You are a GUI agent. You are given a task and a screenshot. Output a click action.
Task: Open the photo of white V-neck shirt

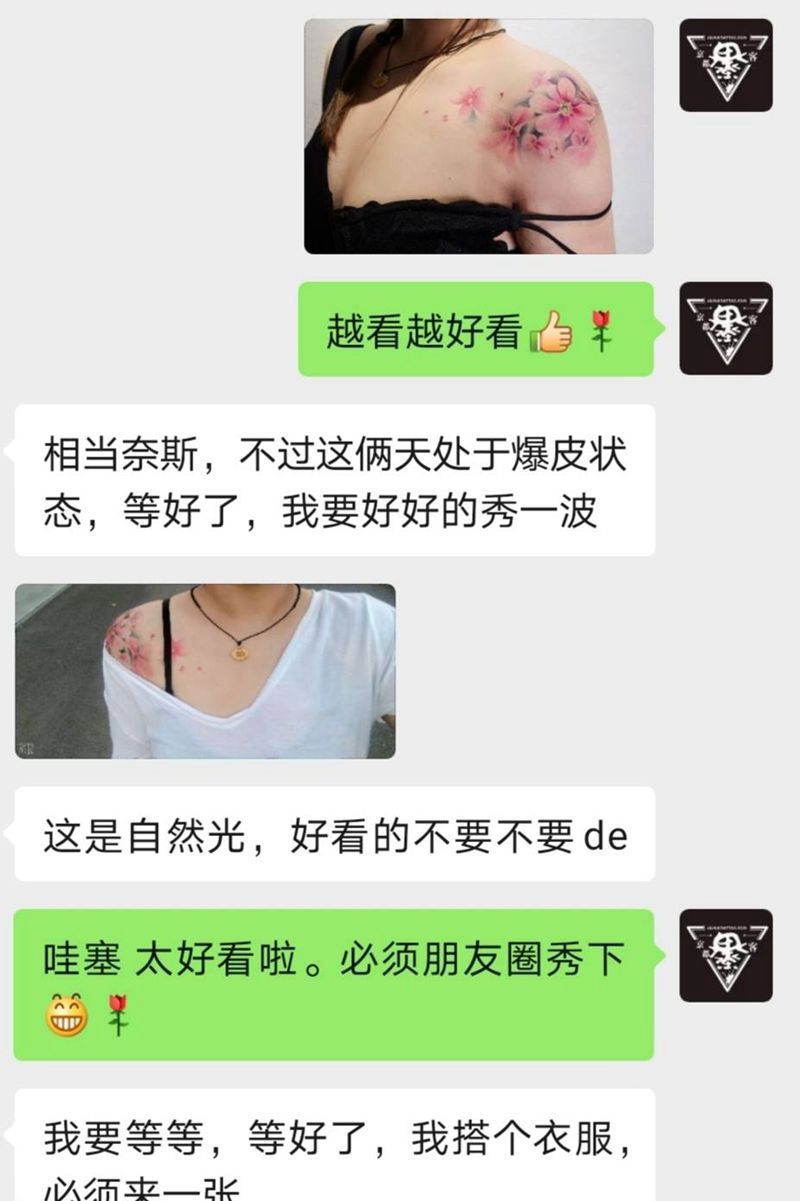click(x=205, y=671)
